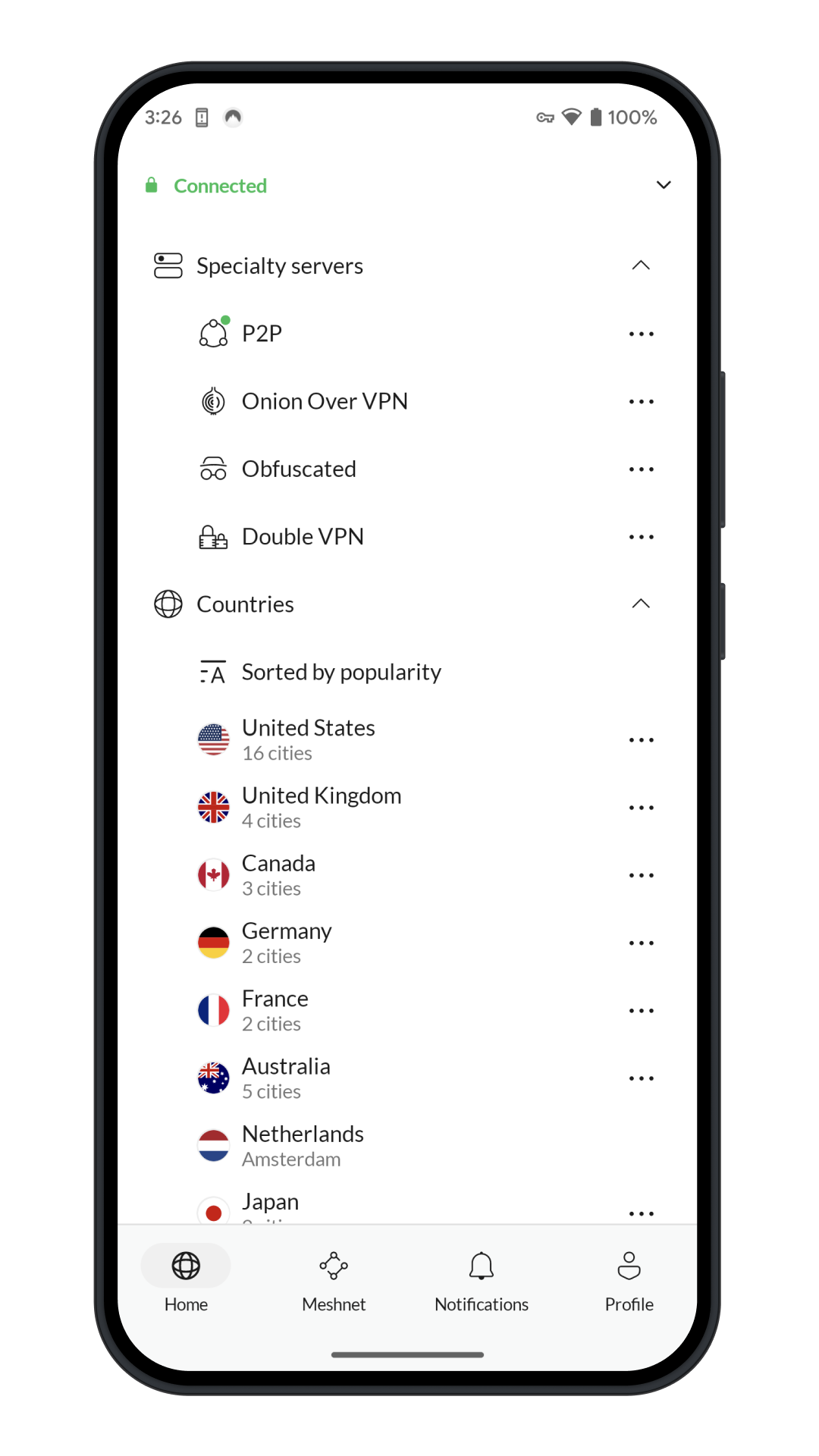
Task: Connect to Netherlands Amsterdam
Action: (303, 1146)
